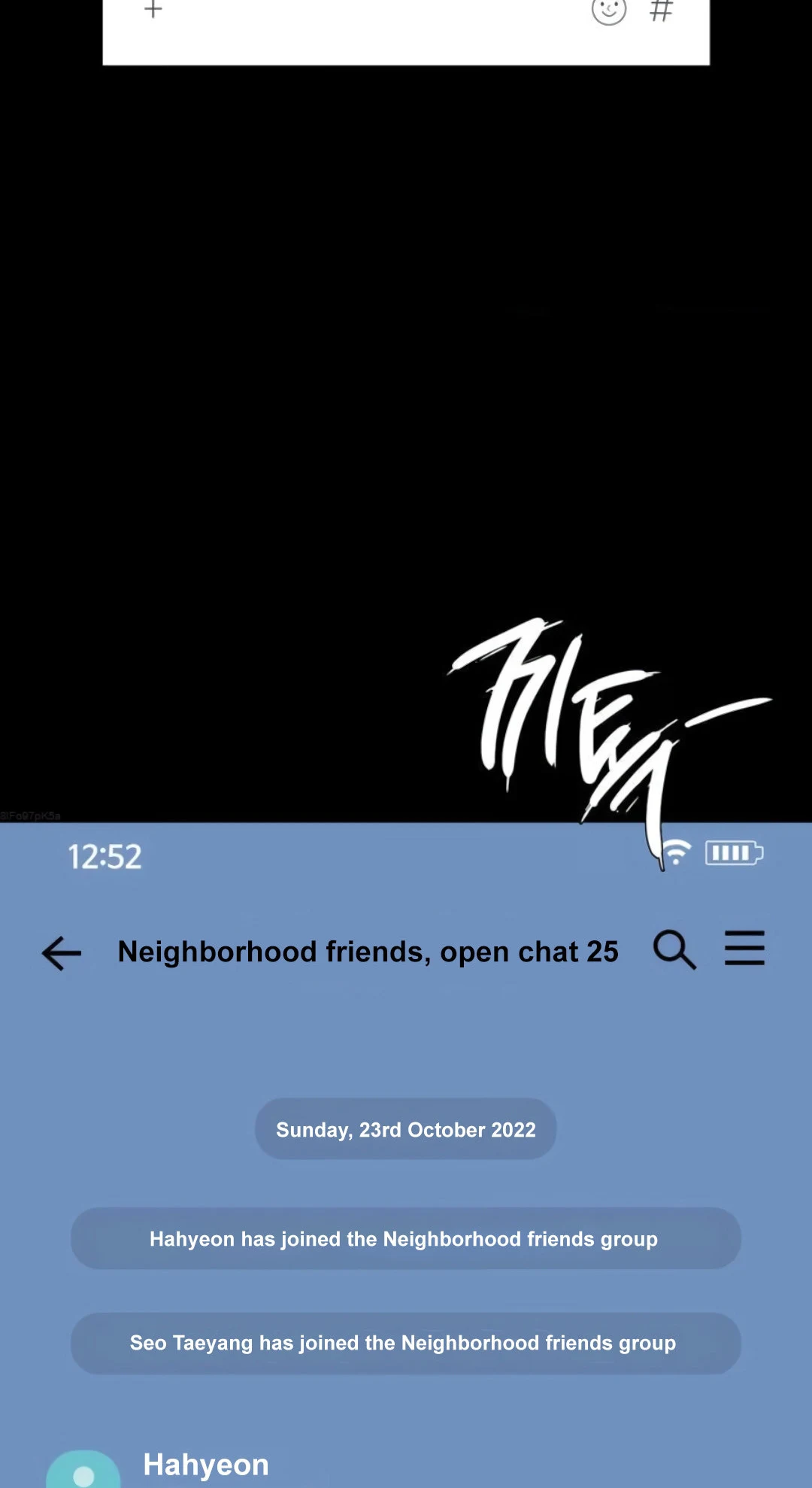This screenshot has height=1488, width=812.
Task: Tap the watermark text in the bottom-left corner
Action: 30,814
